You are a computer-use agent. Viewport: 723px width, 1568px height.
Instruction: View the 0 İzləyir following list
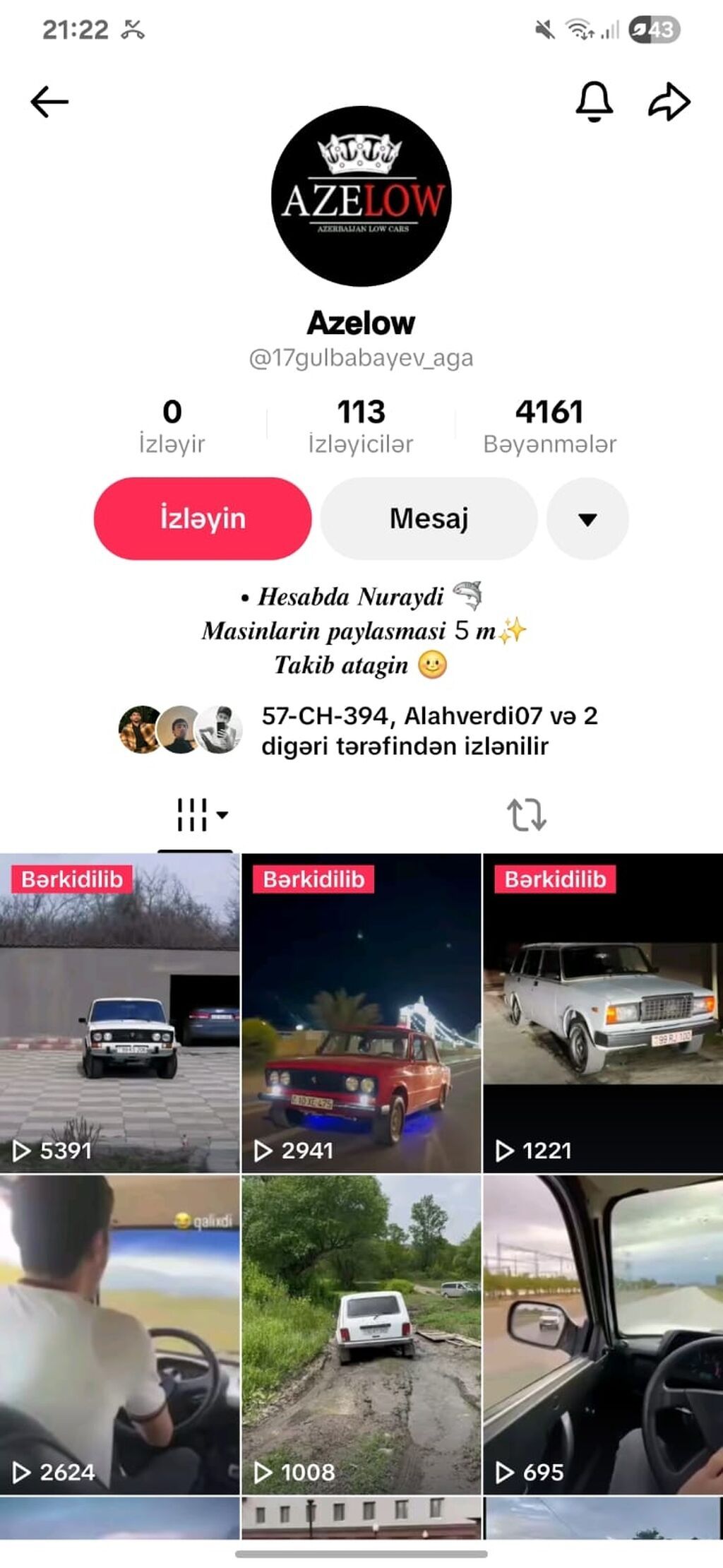pyautogui.click(x=172, y=425)
